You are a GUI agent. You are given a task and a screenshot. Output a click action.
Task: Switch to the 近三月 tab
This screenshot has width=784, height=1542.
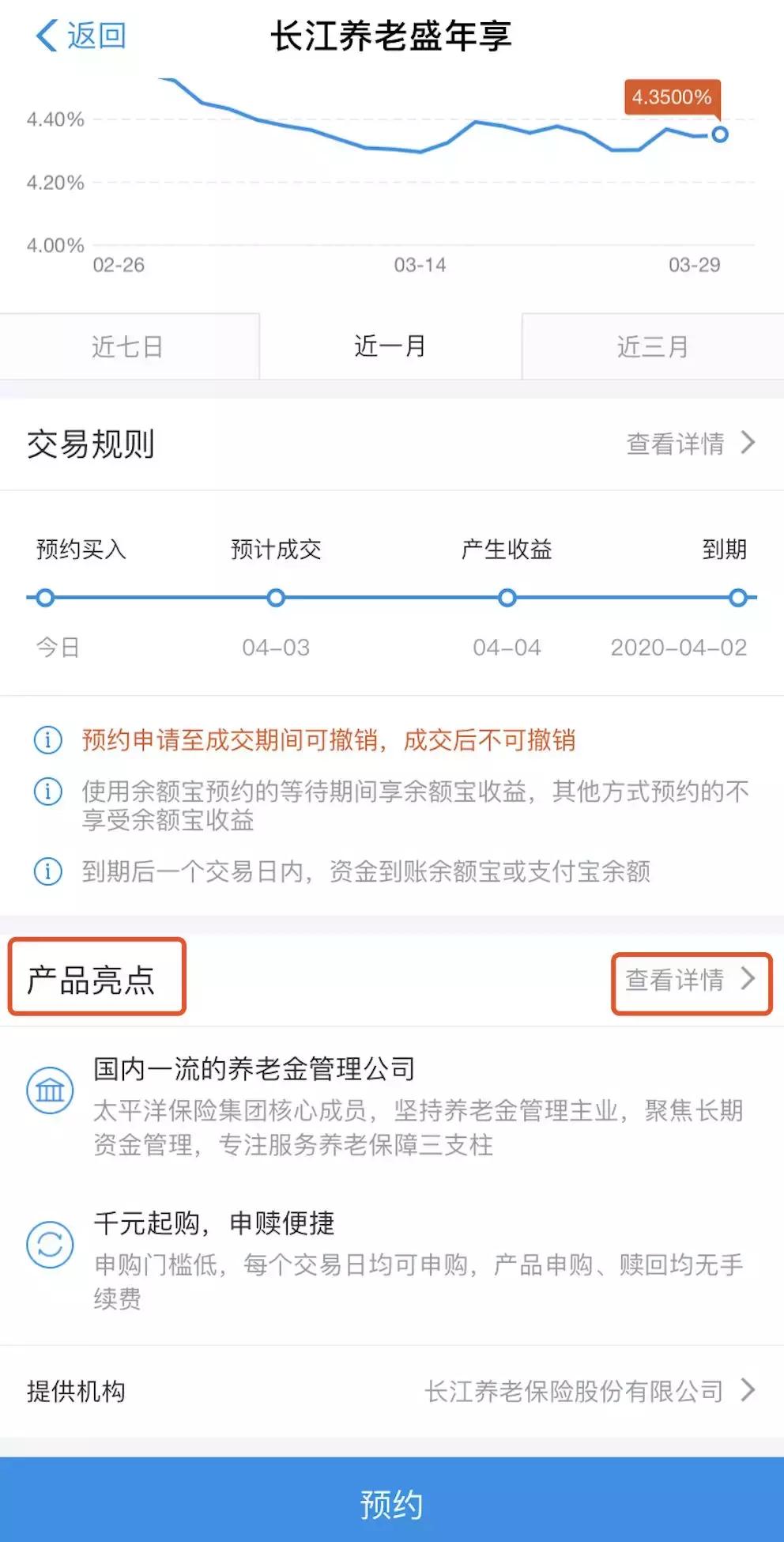[653, 346]
